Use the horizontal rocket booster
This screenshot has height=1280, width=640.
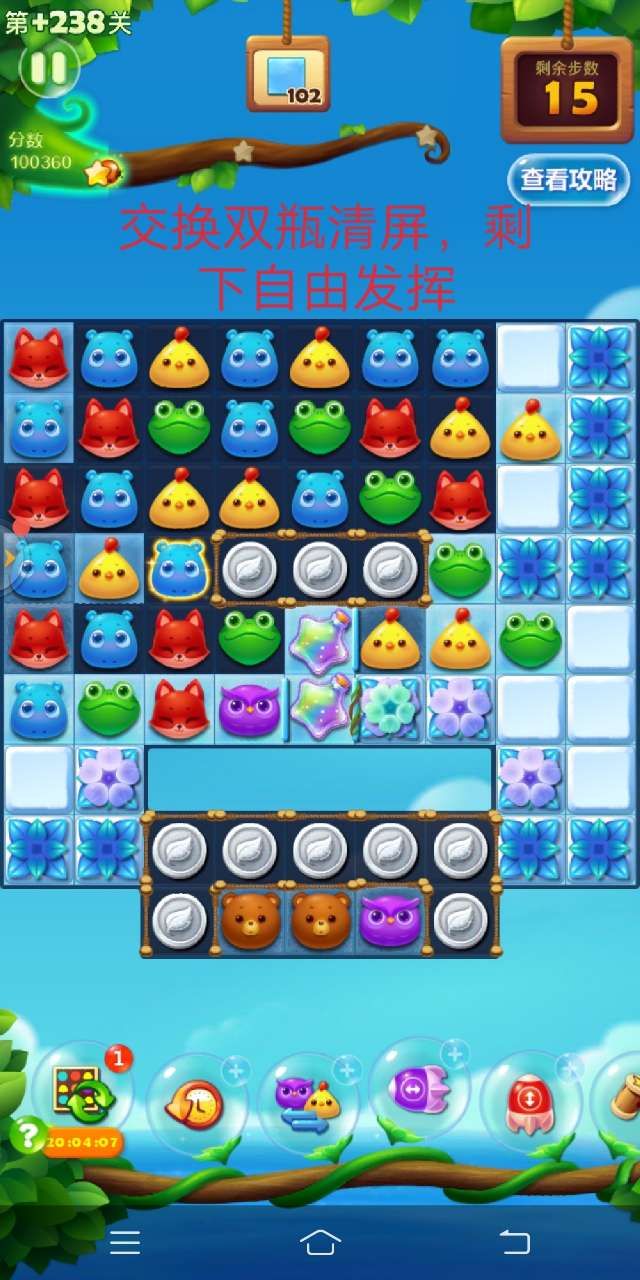pyautogui.click(x=418, y=1088)
